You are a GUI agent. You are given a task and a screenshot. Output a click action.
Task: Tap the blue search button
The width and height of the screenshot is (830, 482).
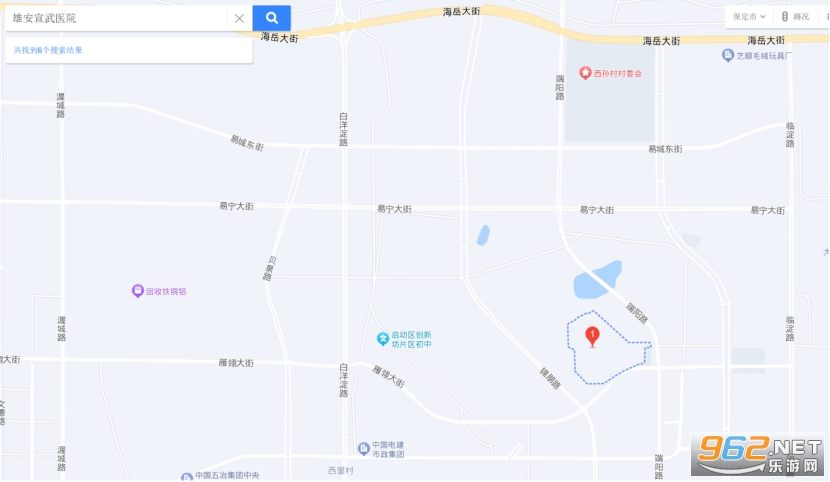(271, 18)
